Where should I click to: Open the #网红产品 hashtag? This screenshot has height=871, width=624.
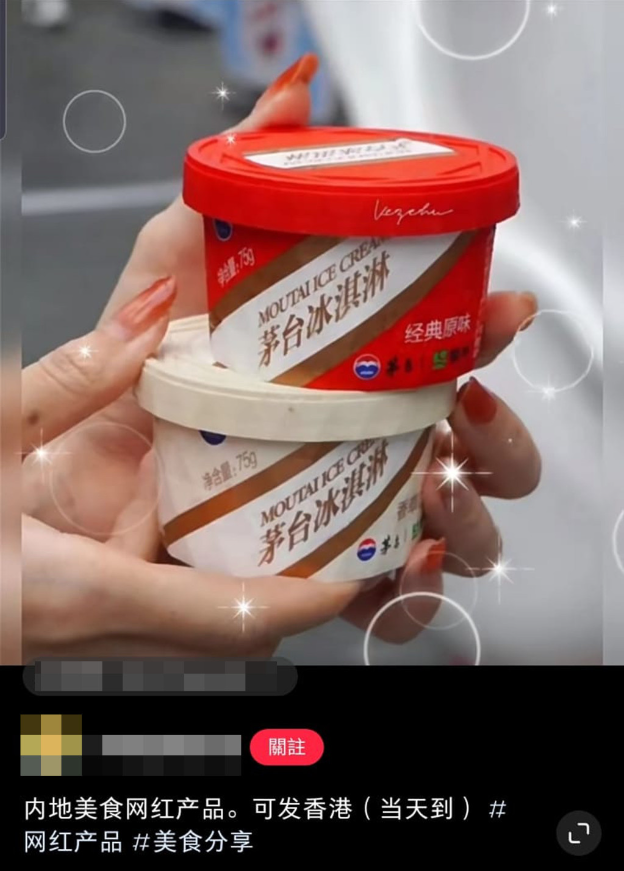[72, 842]
